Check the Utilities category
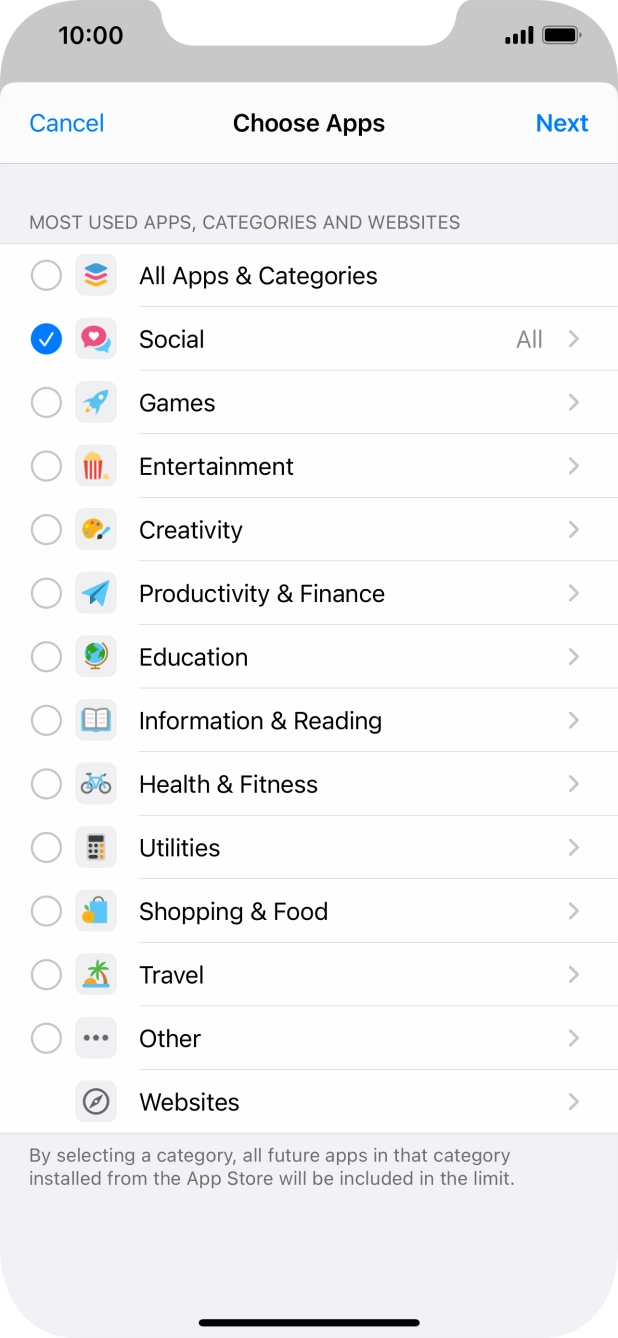This screenshot has width=618, height=1338. pos(46,848)
